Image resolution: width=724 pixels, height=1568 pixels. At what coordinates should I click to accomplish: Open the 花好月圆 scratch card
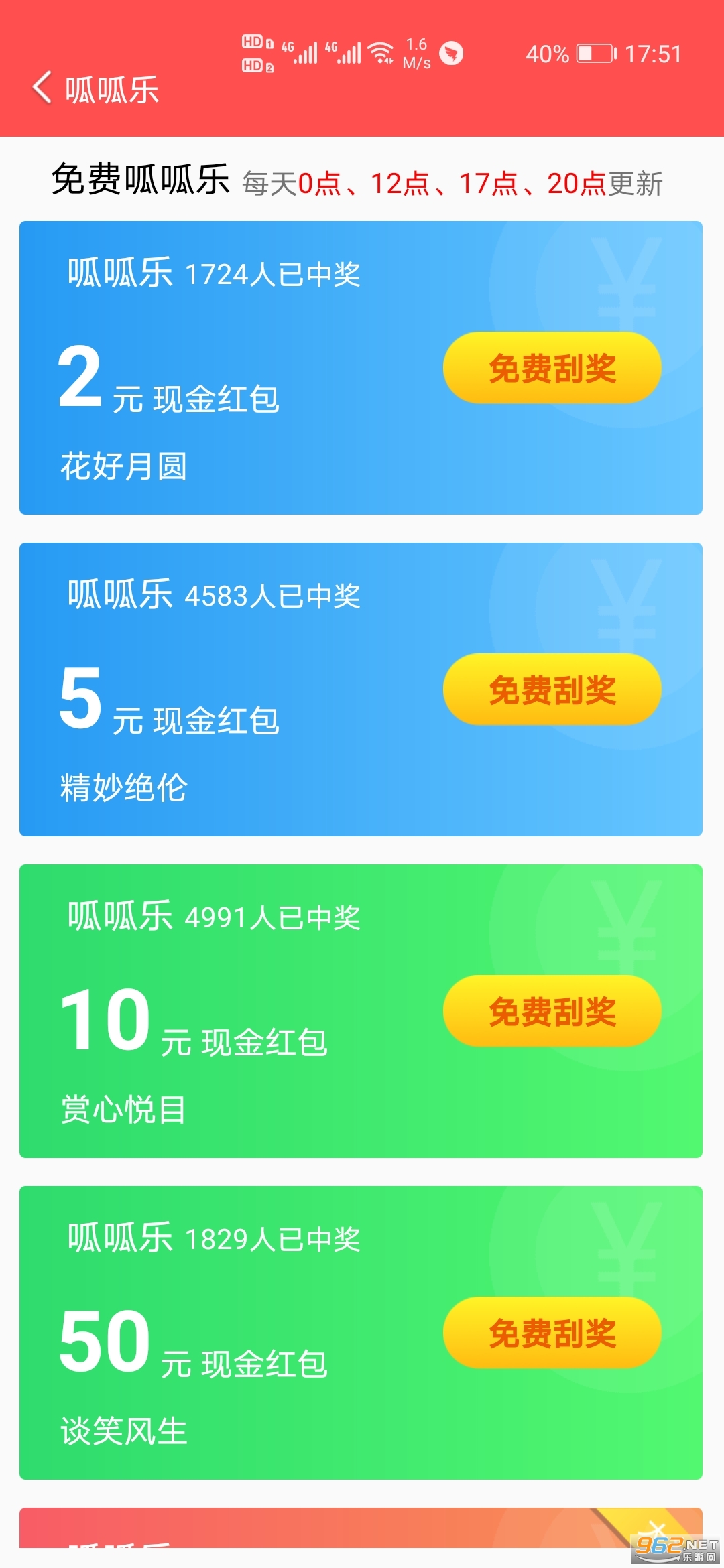click(361, 368)
